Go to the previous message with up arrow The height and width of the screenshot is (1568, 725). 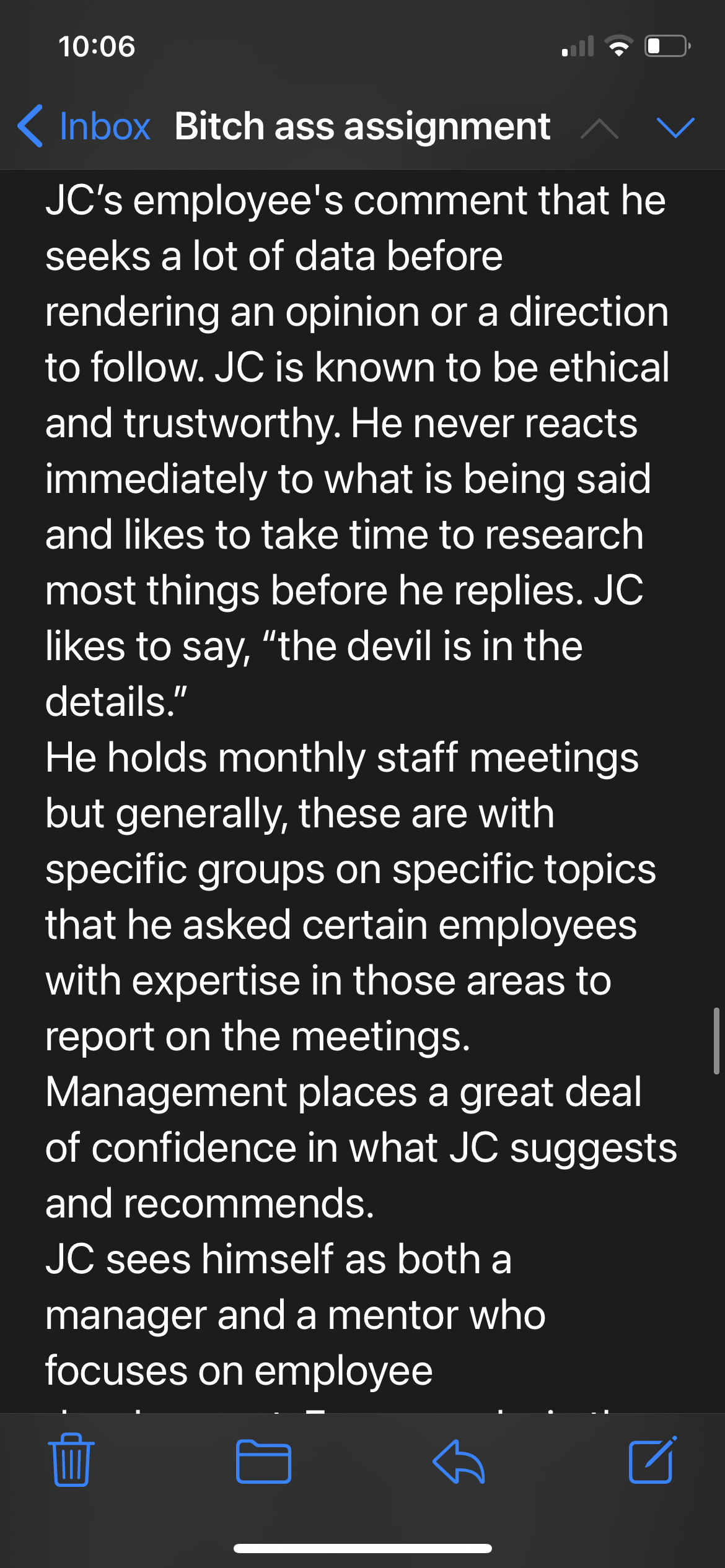599,128
